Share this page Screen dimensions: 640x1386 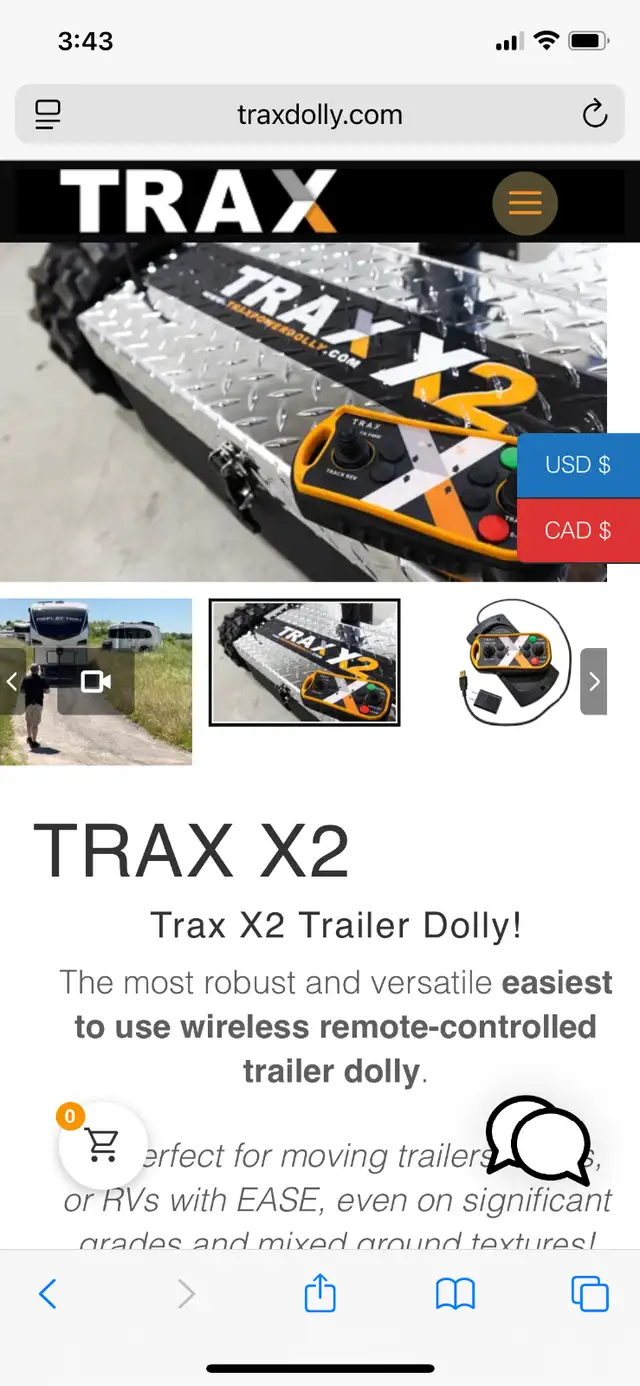click(x=320, y=1293)
